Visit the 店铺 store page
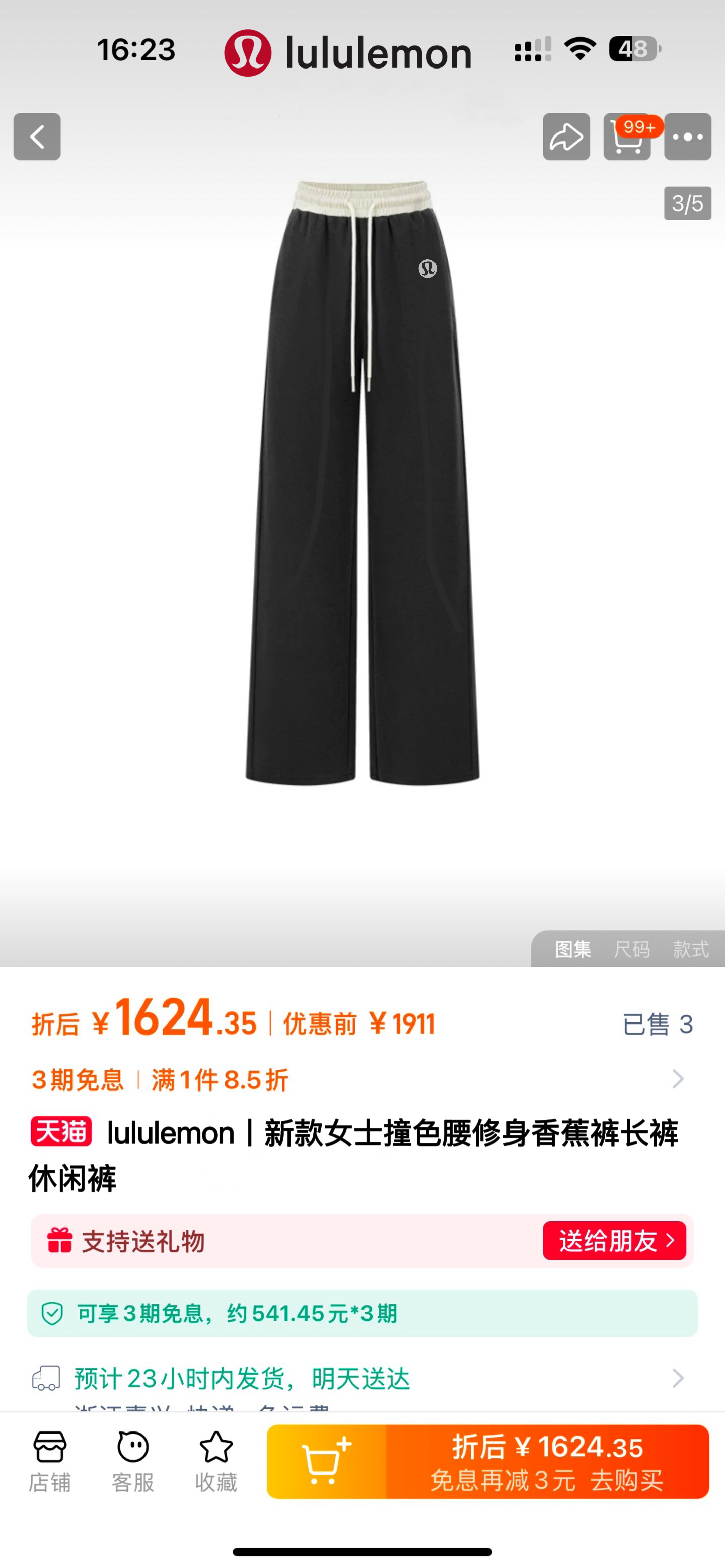The height and width of the screenshot is (1568, 725). pos(50,1462)
